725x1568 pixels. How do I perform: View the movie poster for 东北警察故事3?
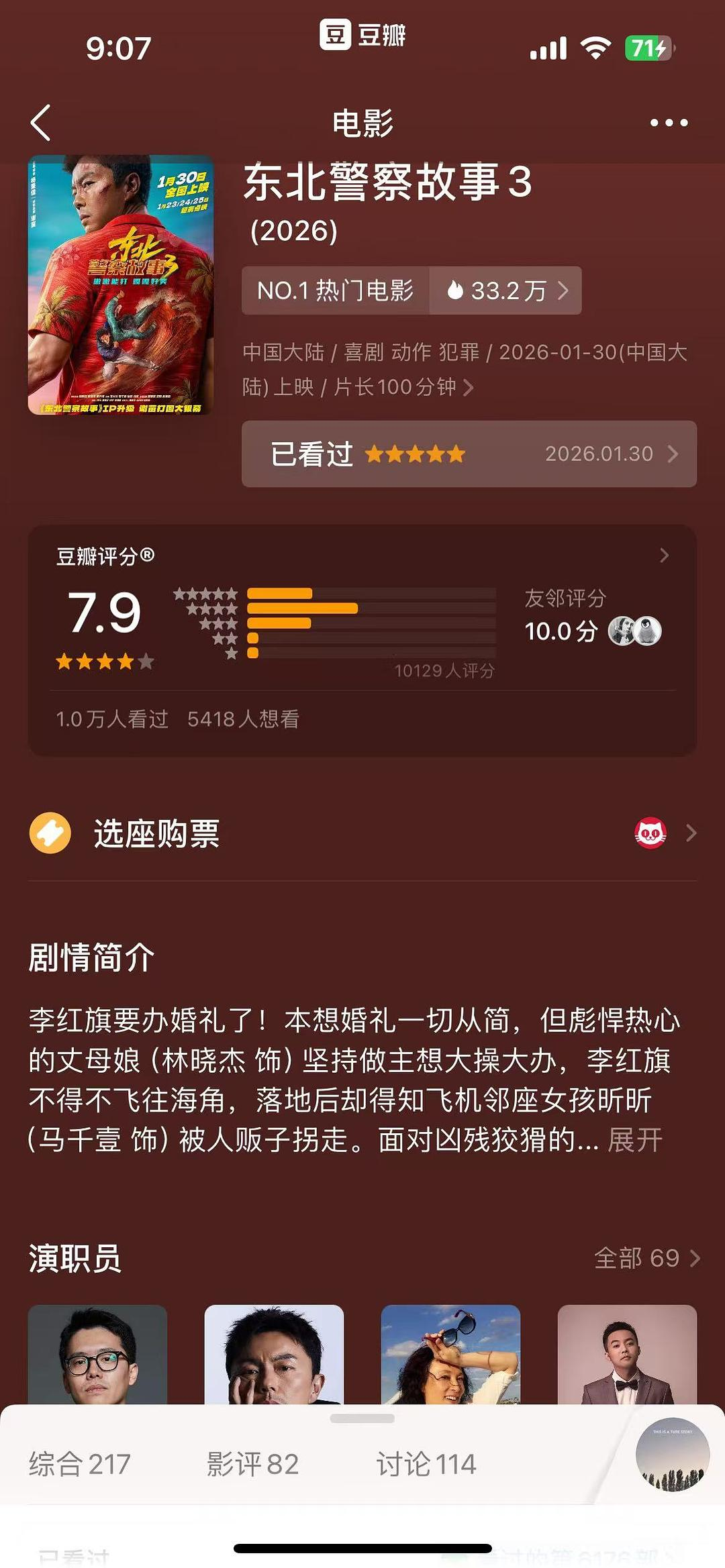point(121,285)
